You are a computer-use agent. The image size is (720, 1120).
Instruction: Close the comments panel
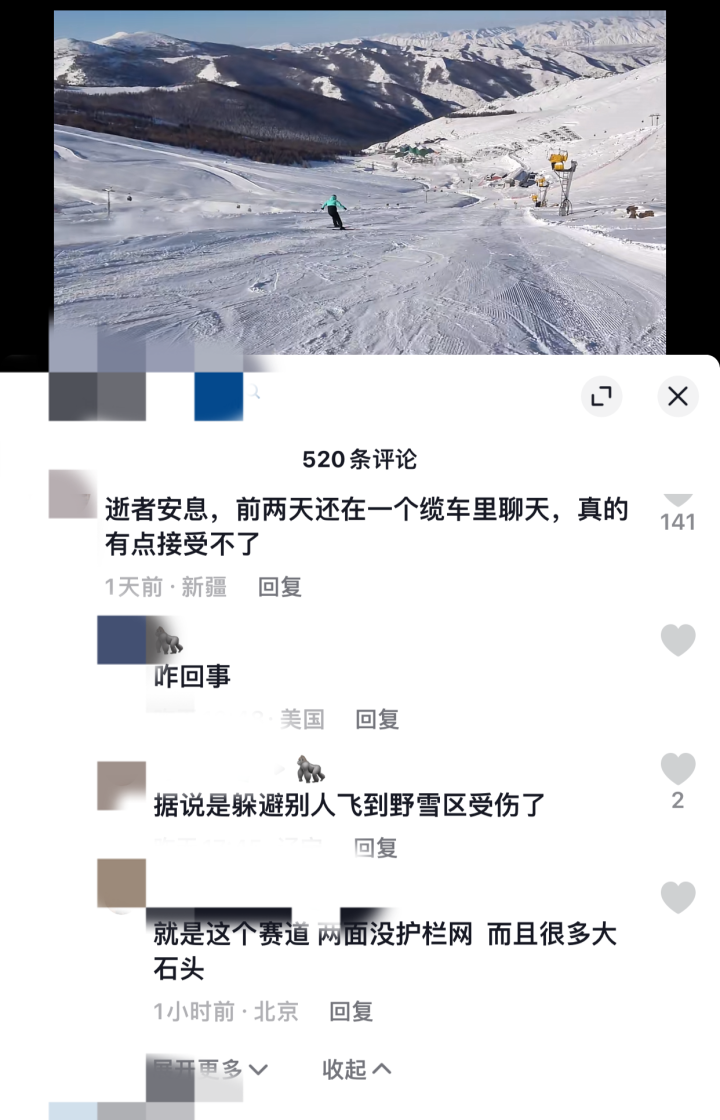(x=678, y=397)
